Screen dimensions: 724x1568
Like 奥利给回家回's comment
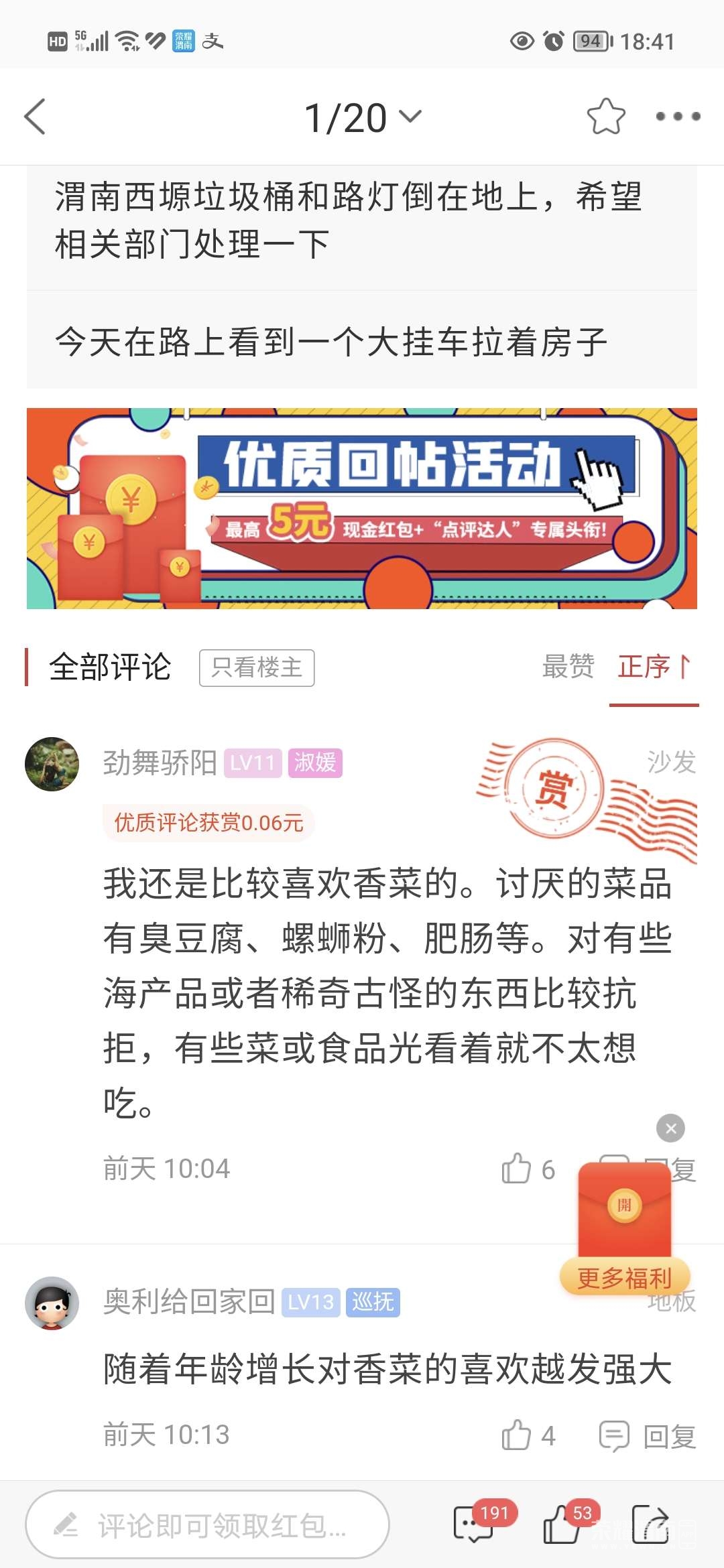click(517, 1435)
